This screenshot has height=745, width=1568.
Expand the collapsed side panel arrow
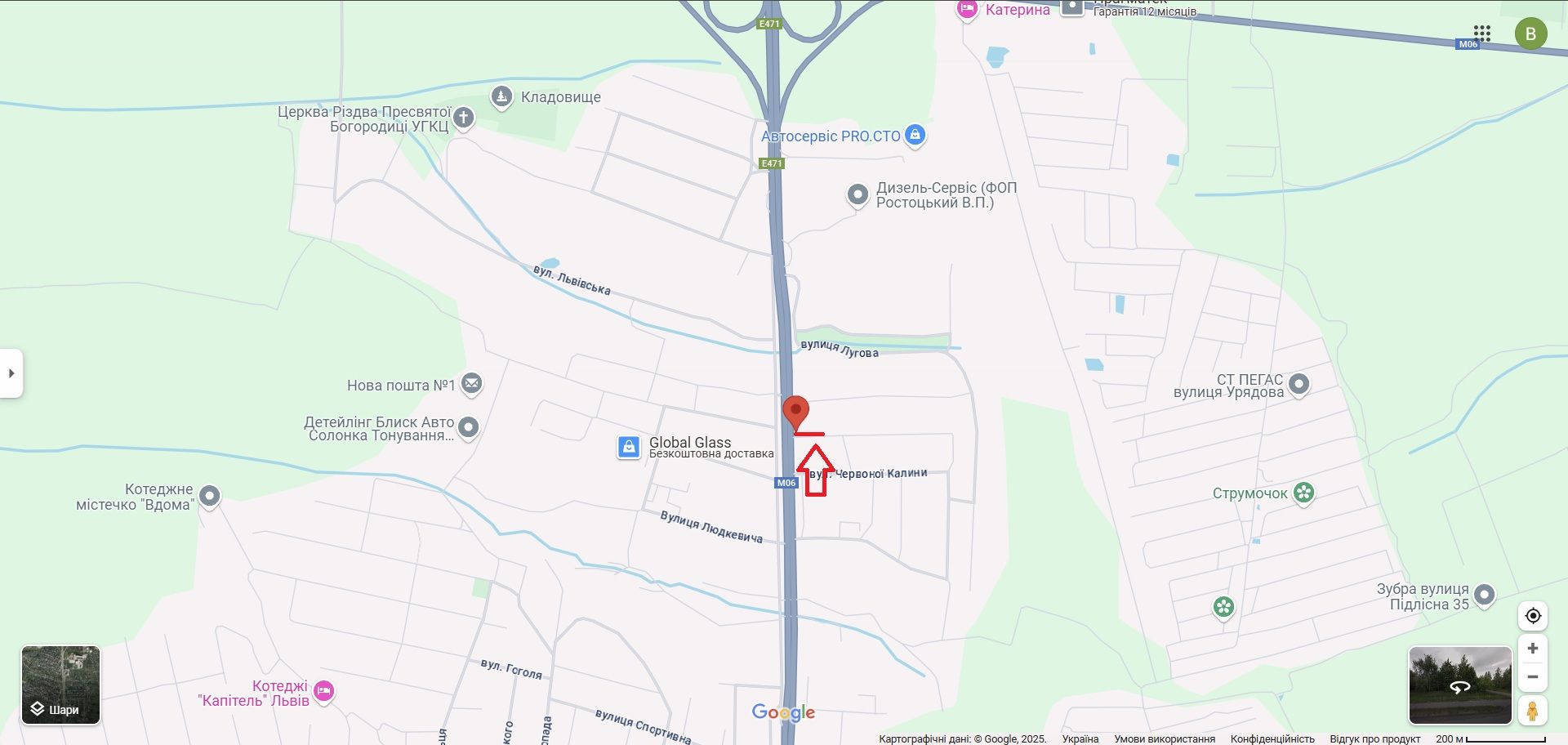tap(11, 373)
